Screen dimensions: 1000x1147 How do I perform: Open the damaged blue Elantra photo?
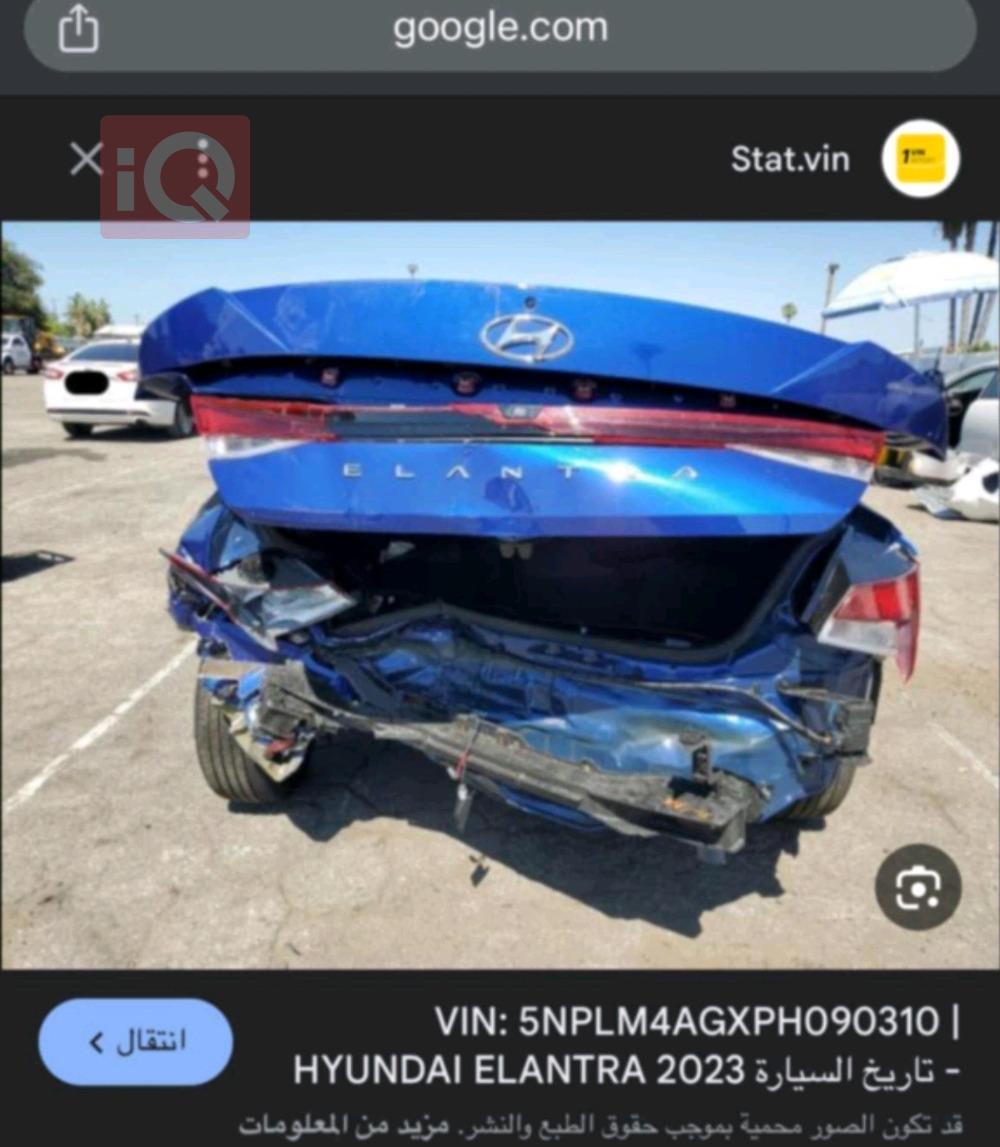pos(500,595)
